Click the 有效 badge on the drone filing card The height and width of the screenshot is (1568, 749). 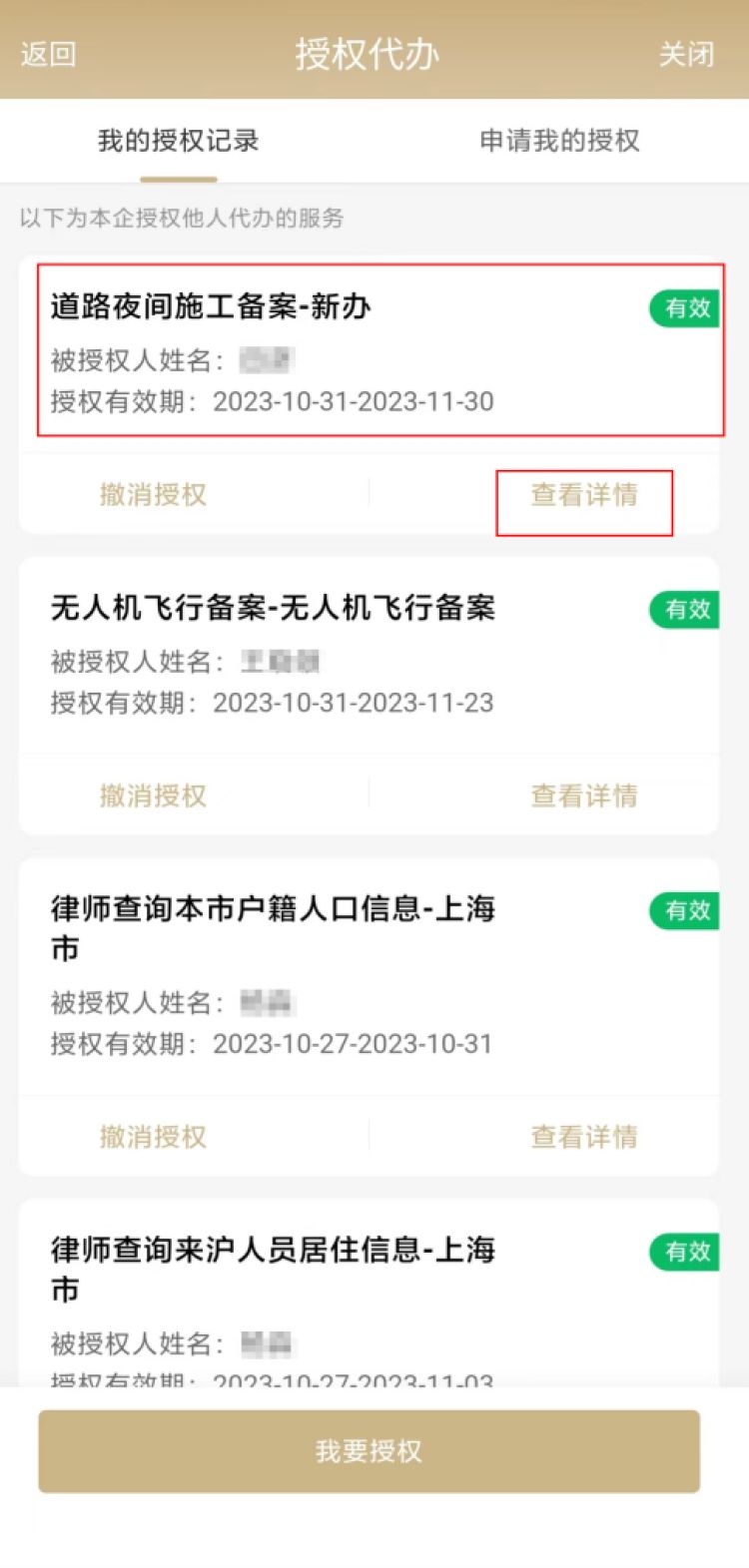tap(687, 610)
